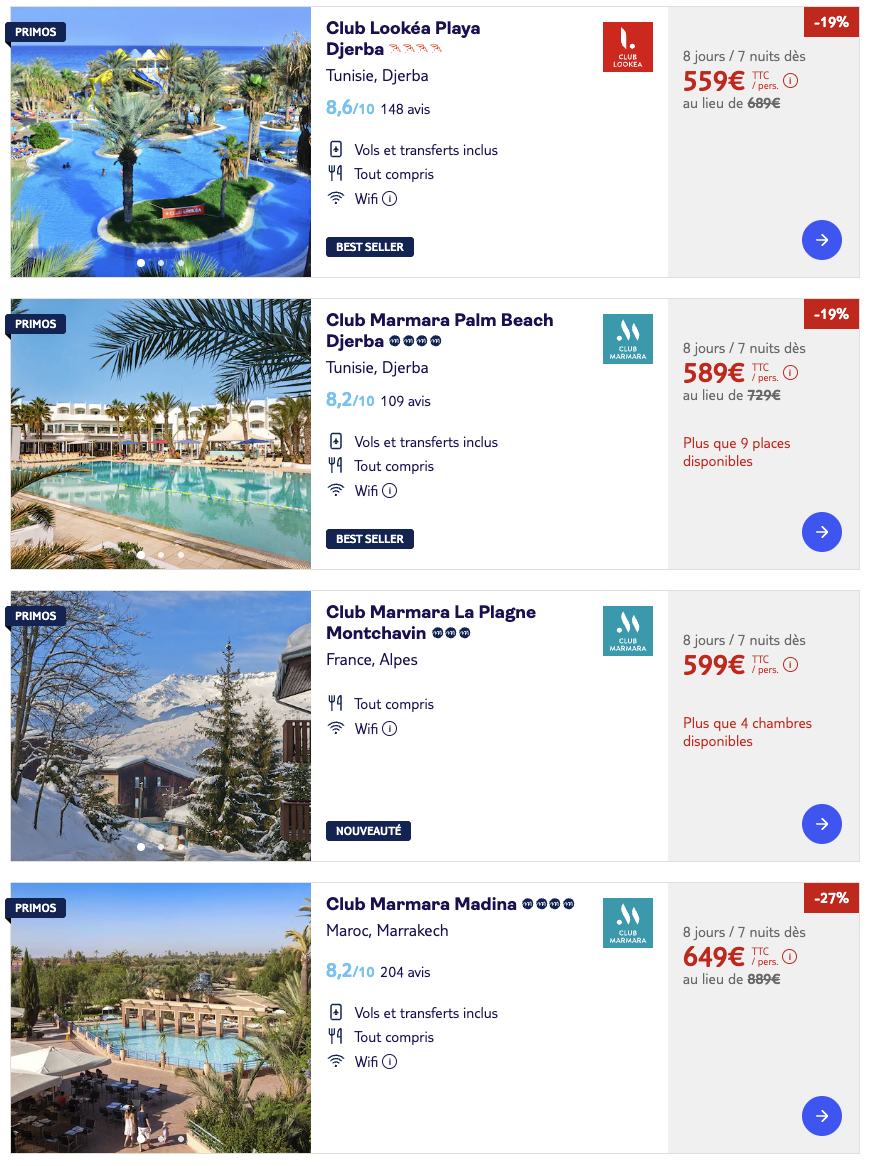Screen dimensions: 870x1166
Task: Show price info icon next to 559€
Action: point(790,81)
